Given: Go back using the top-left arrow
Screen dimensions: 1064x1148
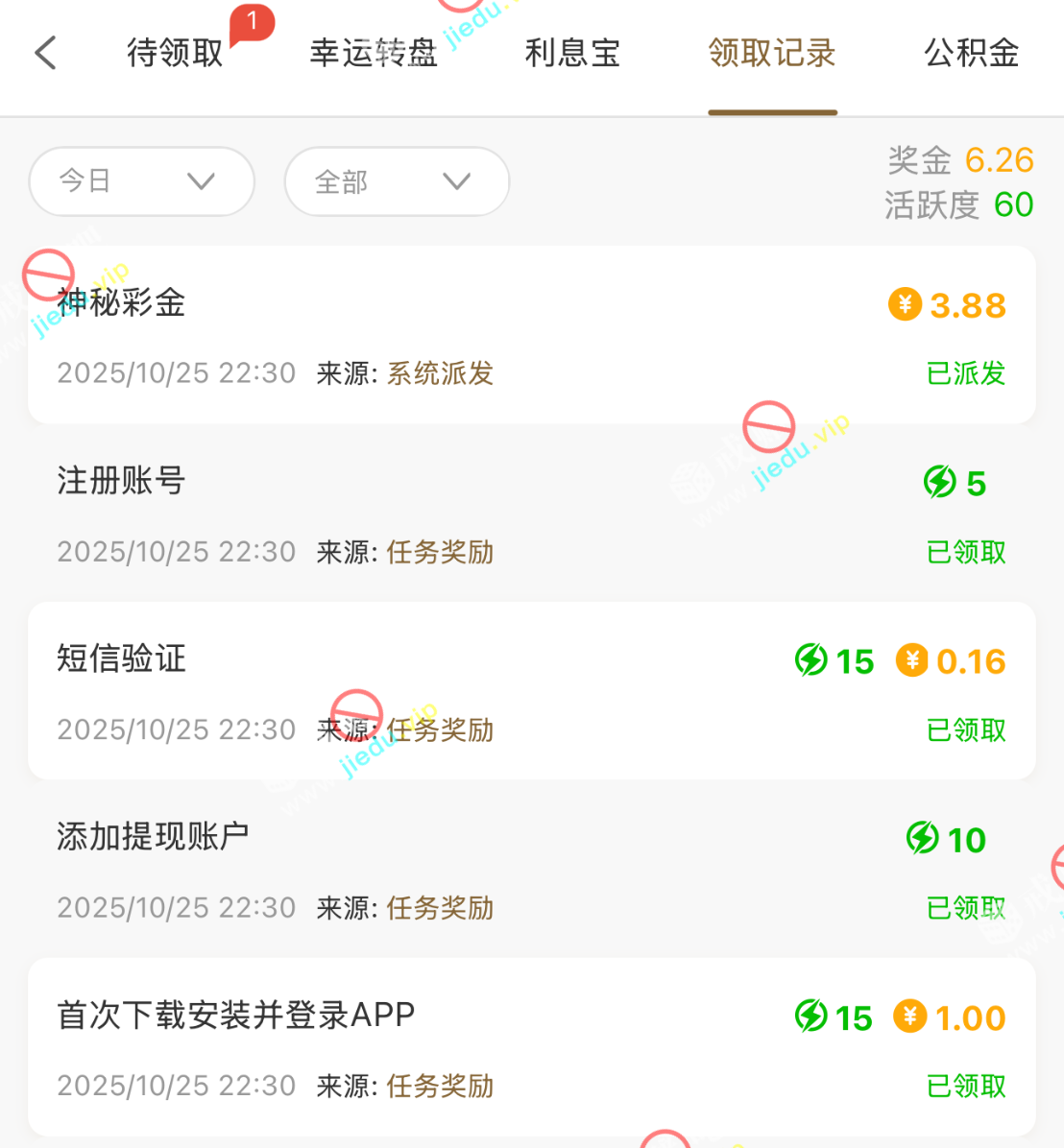Looking at the screenshot, I should point(45,53).
